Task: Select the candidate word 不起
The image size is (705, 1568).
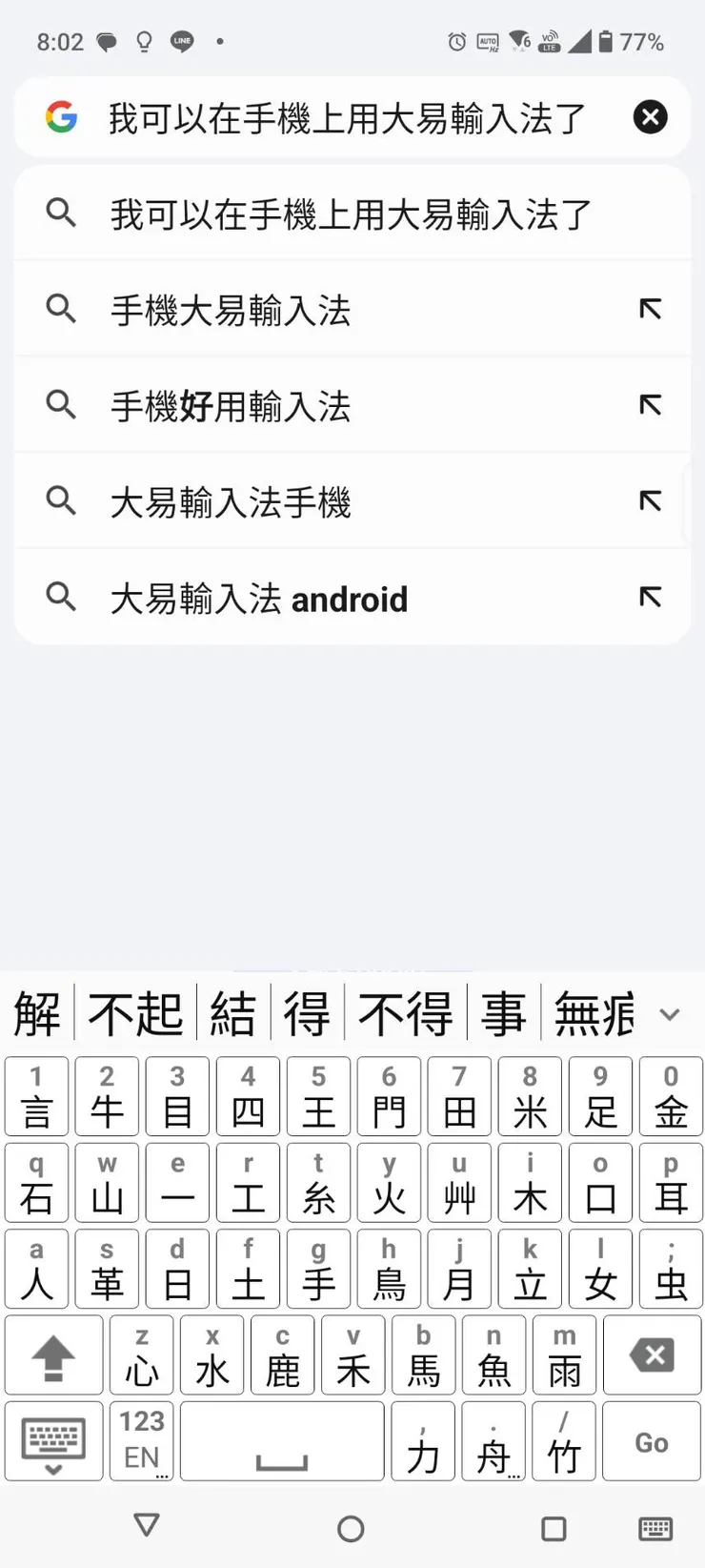Action: click(134, 1014)
